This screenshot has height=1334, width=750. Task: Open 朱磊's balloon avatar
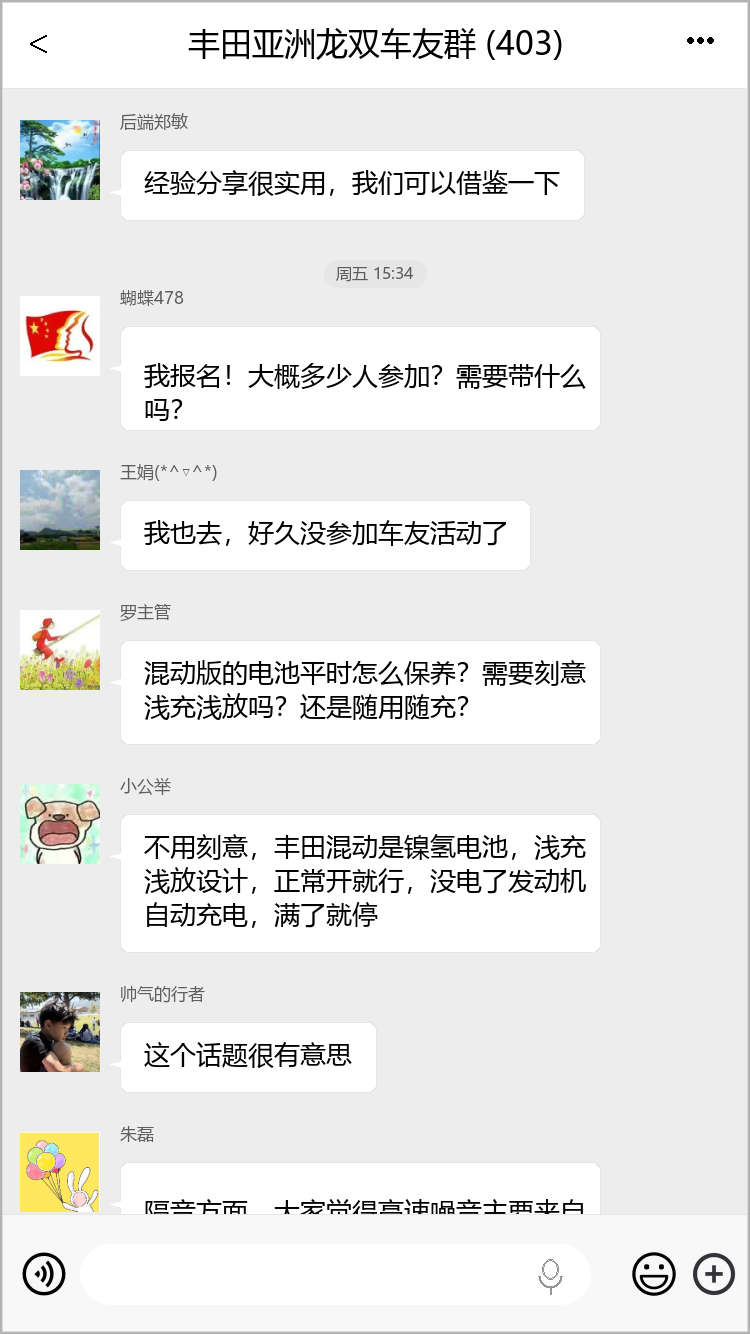(60, 1172)
